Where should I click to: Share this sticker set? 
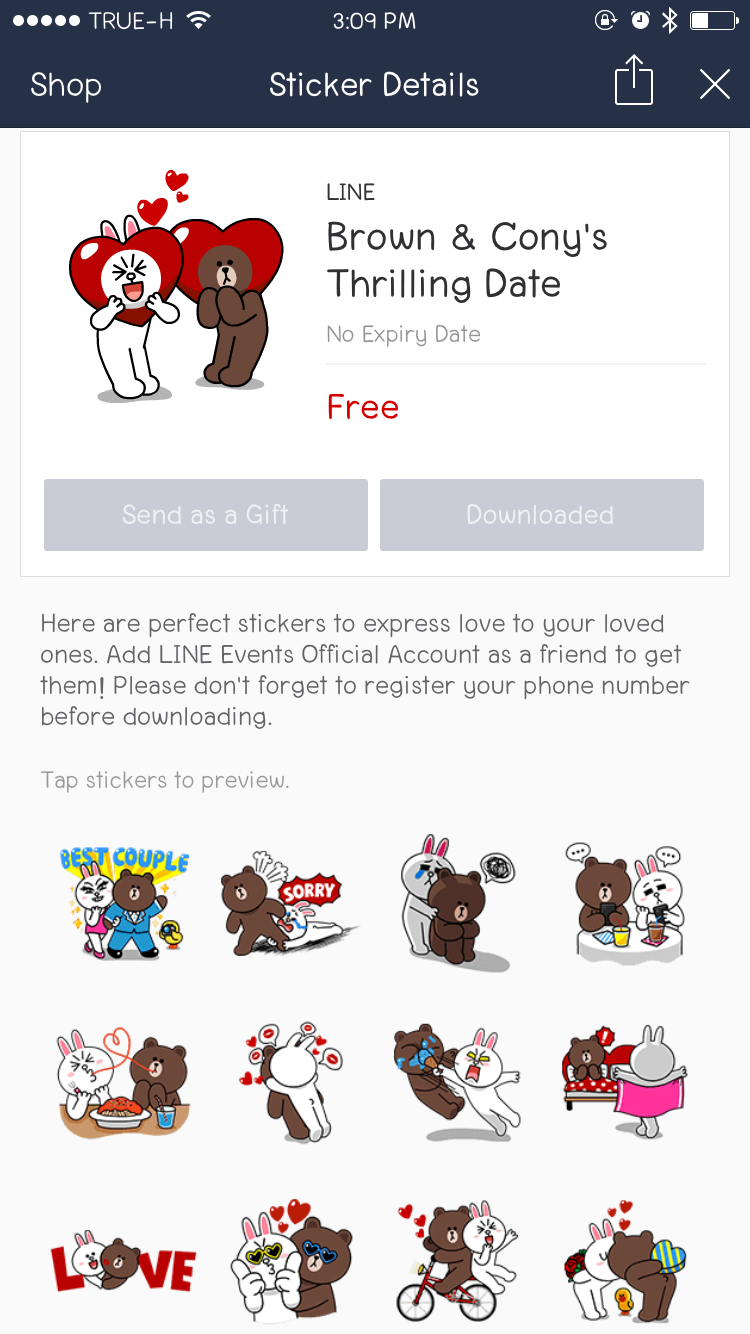point(633,82)
